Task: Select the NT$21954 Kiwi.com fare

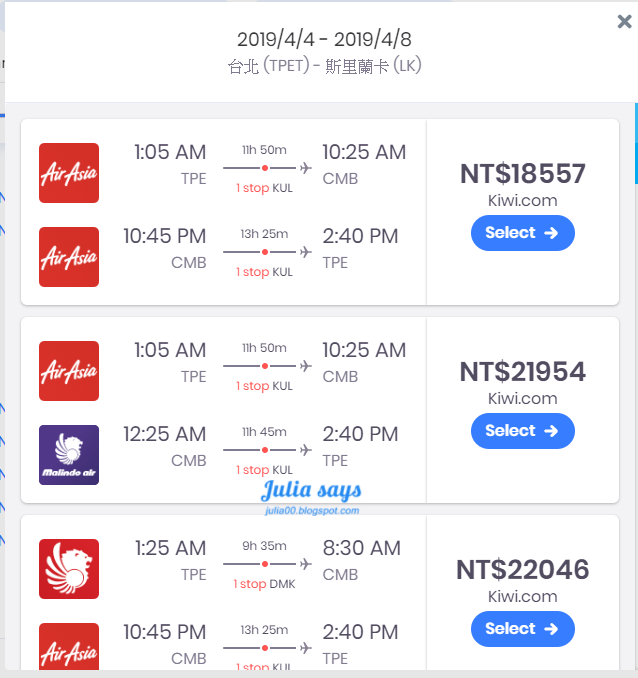Action: (522, 431)
